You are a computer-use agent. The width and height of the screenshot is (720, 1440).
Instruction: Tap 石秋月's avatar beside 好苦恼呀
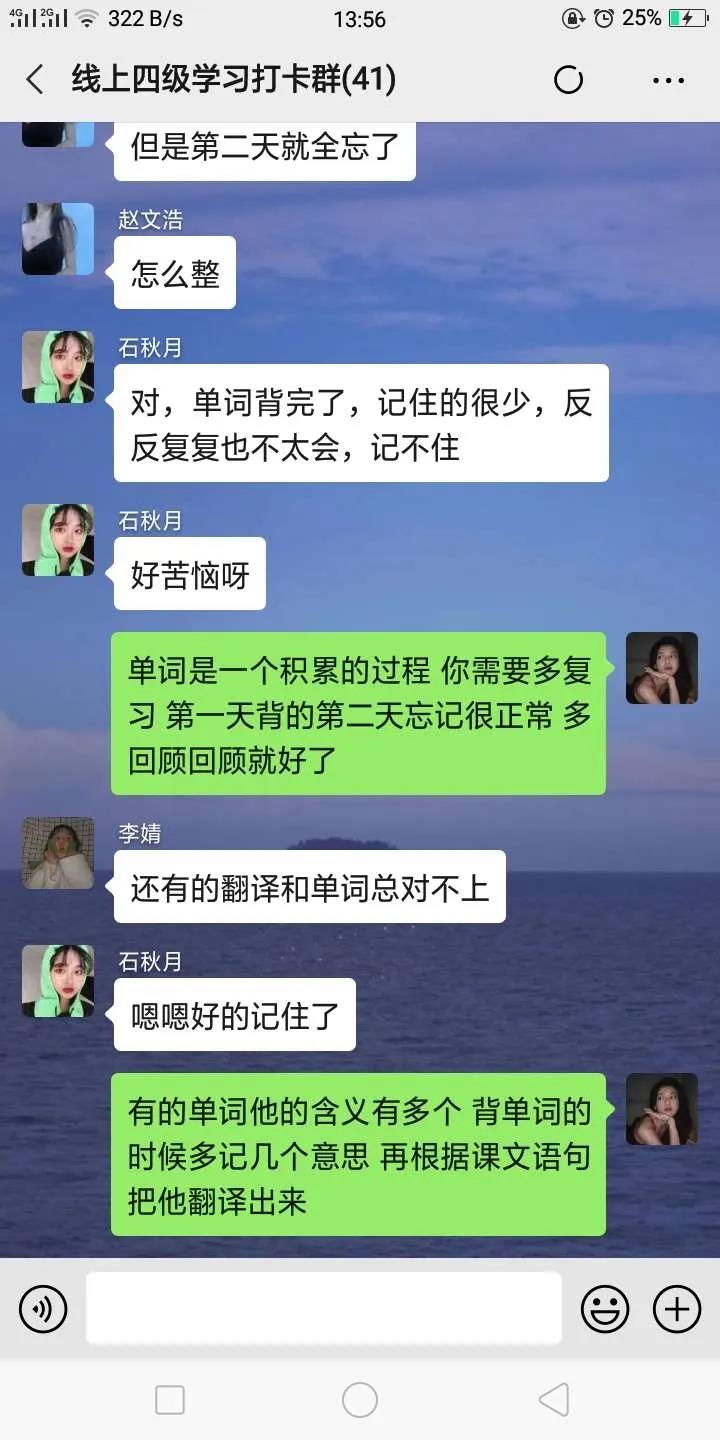pos(58,540)
